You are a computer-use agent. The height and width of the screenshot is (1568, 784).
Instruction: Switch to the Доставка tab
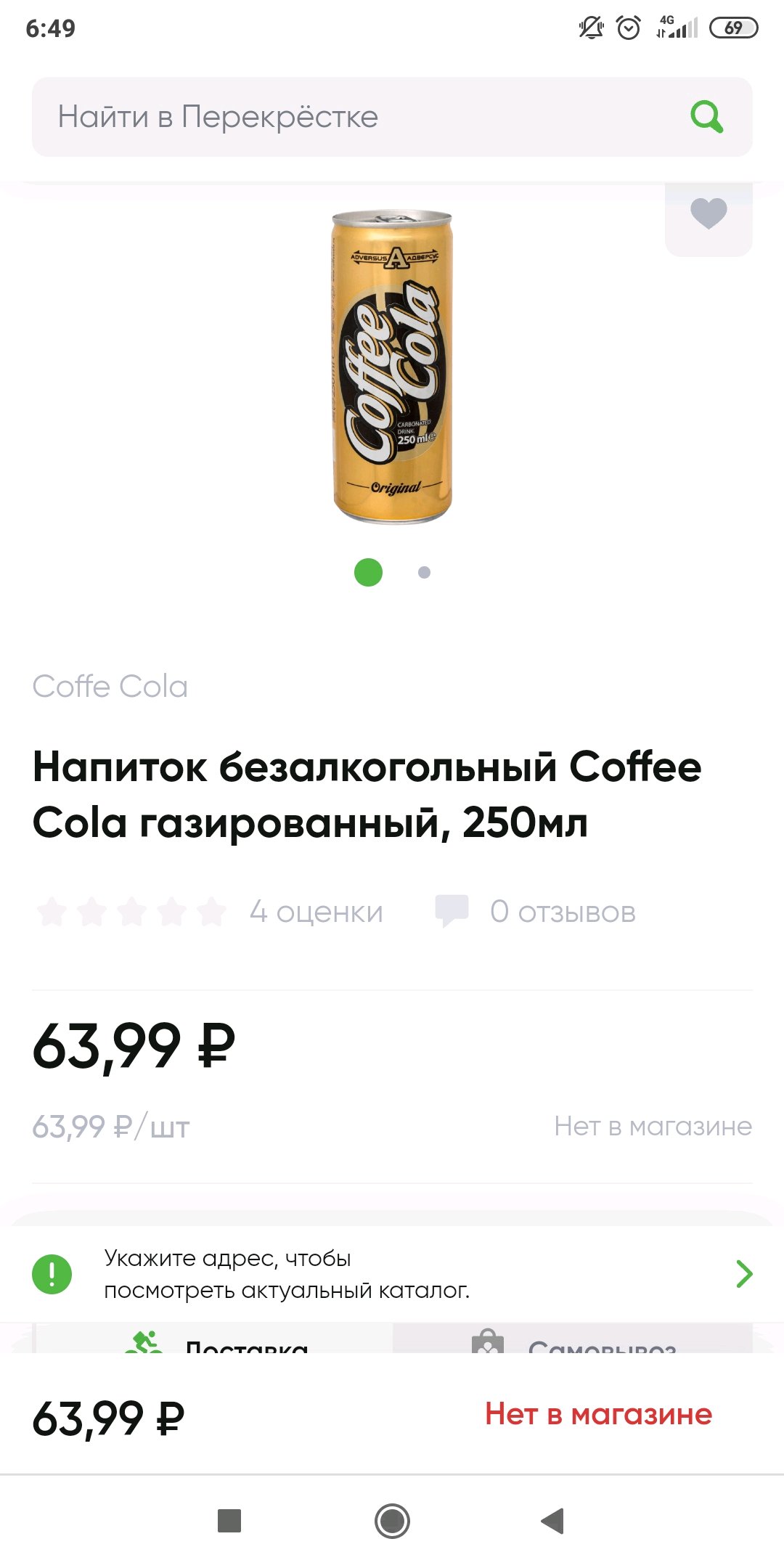(215, 1339)
